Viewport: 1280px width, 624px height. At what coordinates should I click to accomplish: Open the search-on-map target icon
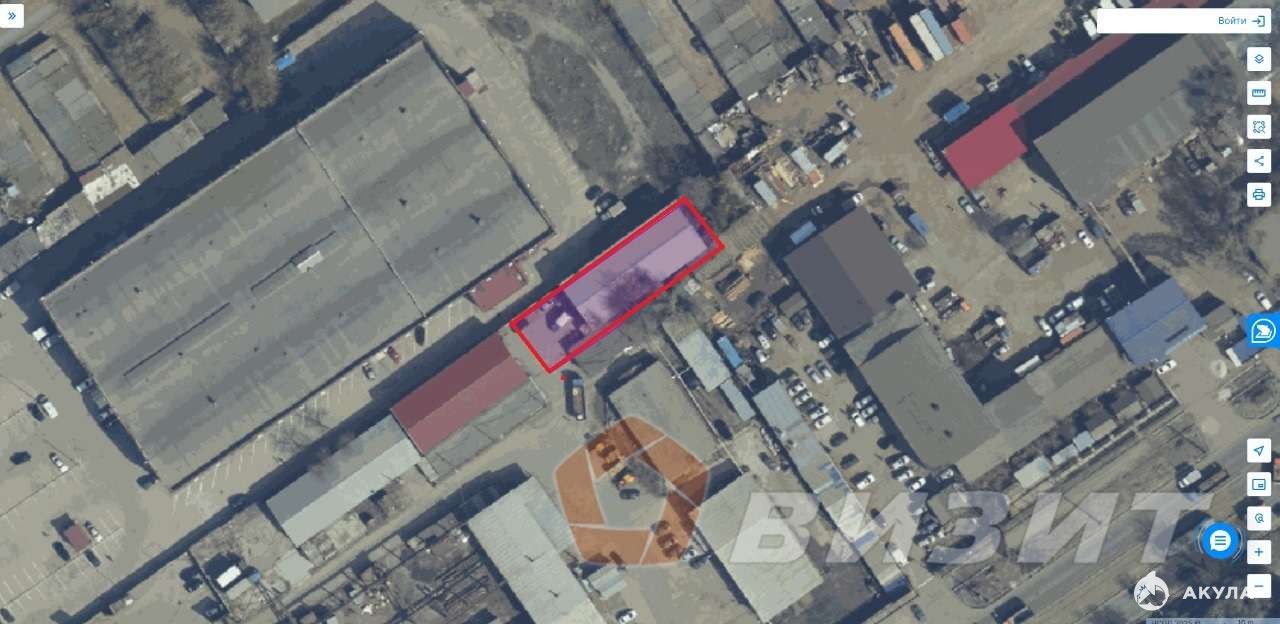[x=1258, y=518]
